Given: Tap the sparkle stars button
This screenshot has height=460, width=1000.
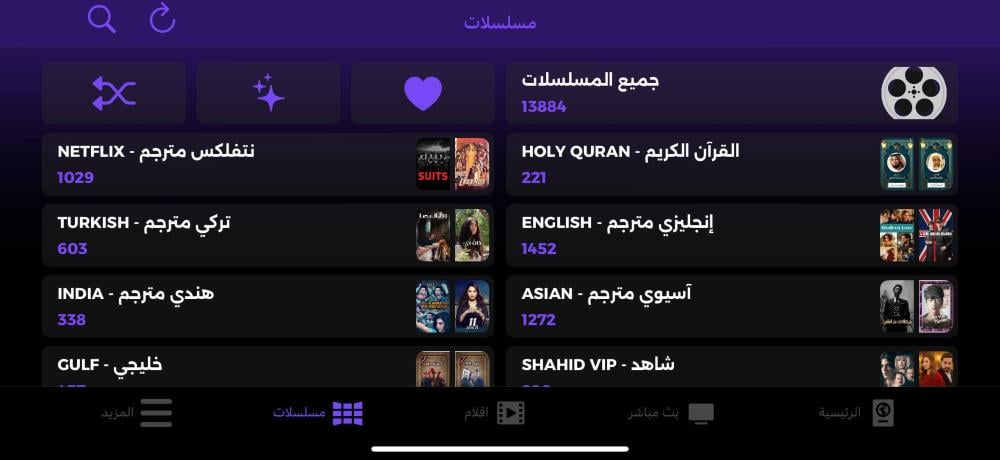Looking at the screenshot, I should [268, 93].
